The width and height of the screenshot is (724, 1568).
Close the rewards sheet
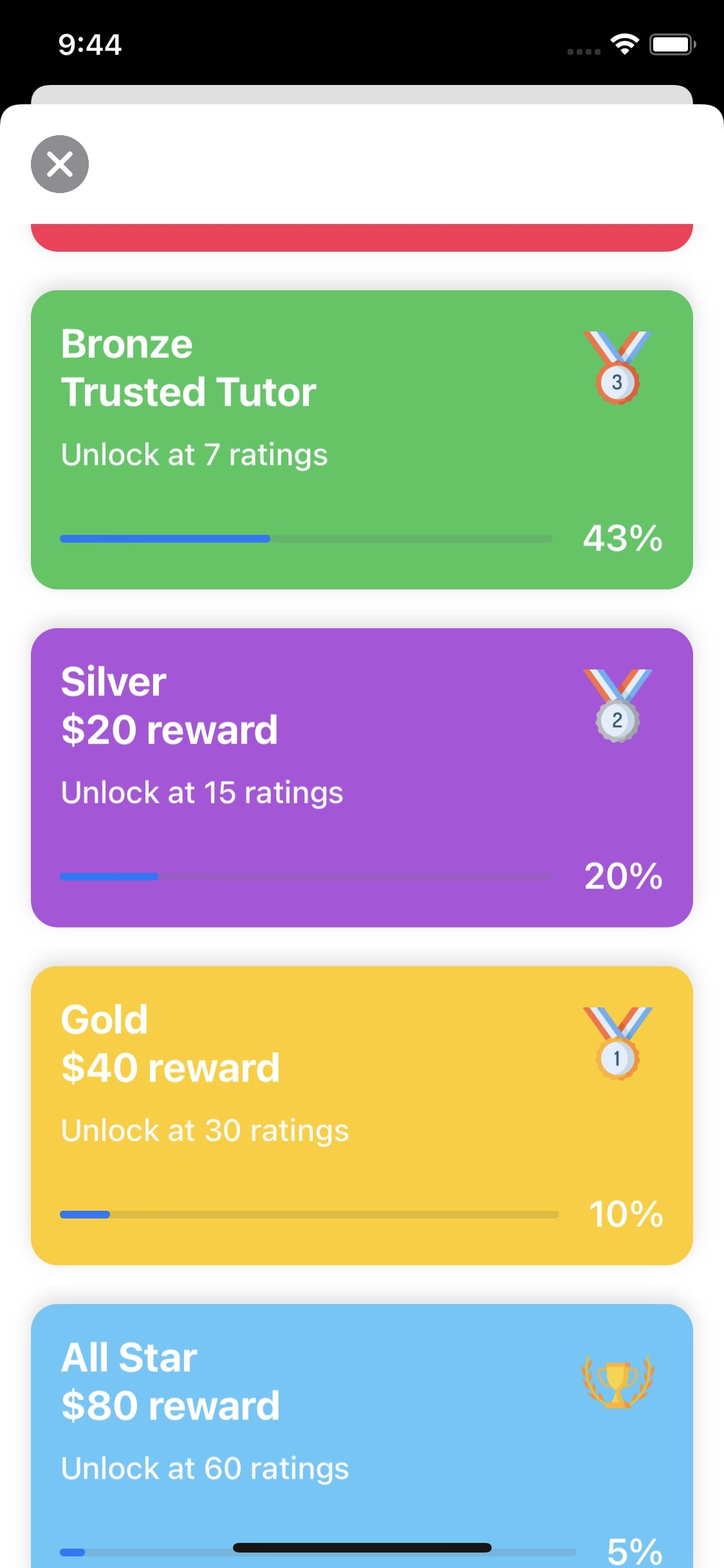pos(60,164)
